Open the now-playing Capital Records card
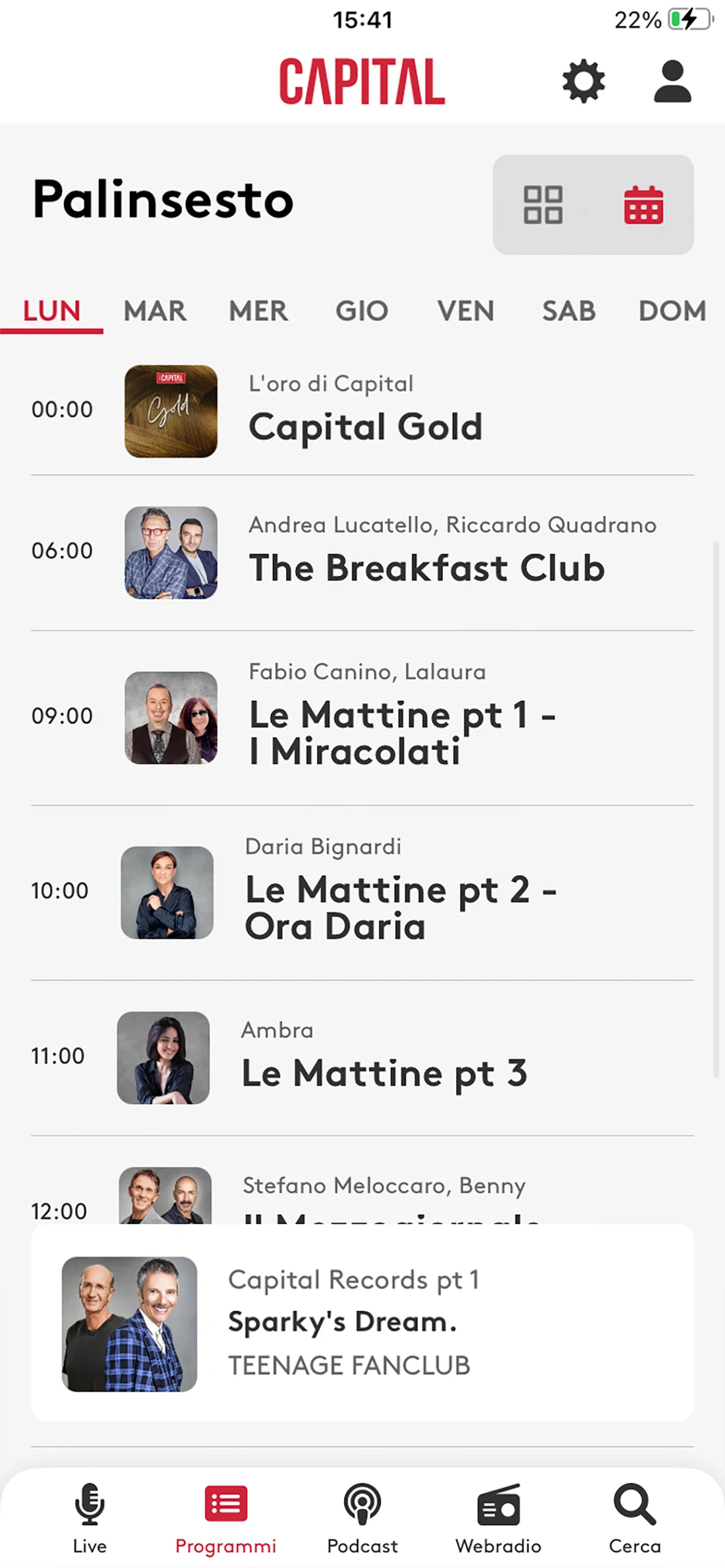This screenshot has width=725, height=1568. coord(362,1323)
